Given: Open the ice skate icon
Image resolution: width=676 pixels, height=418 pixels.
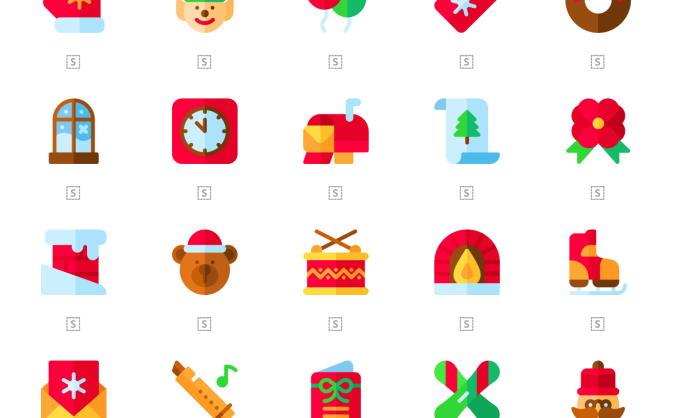Looking at the screenshot, I should coord(597,262).
